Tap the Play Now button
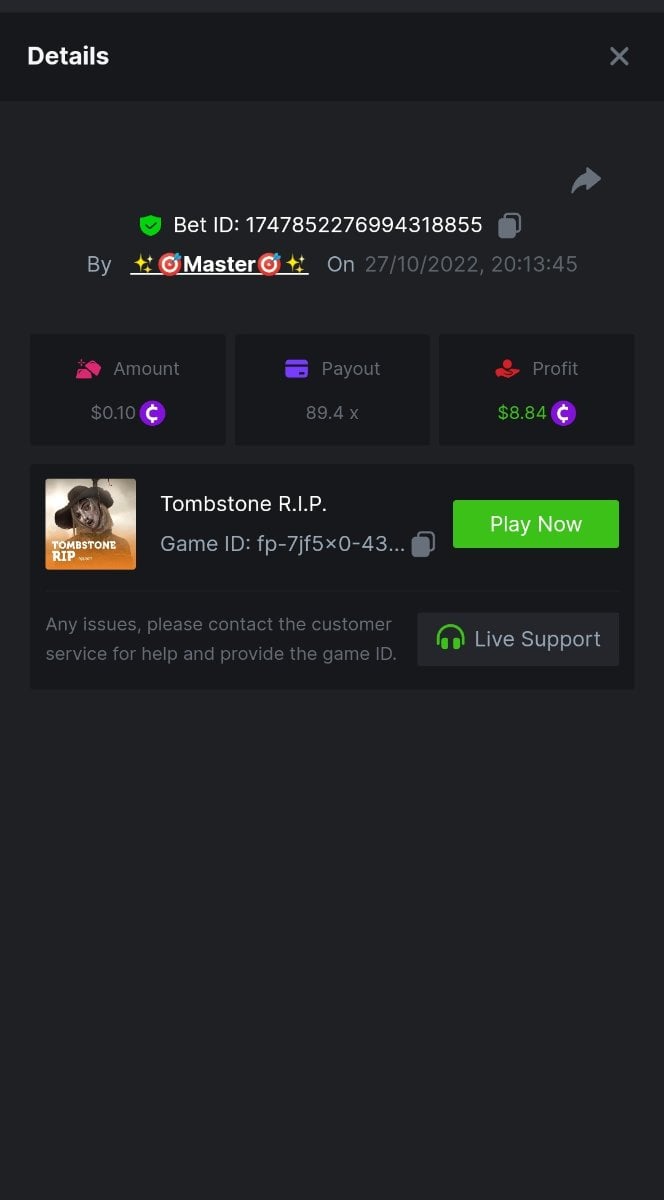 pyautogui.click(x=535, y=524)
